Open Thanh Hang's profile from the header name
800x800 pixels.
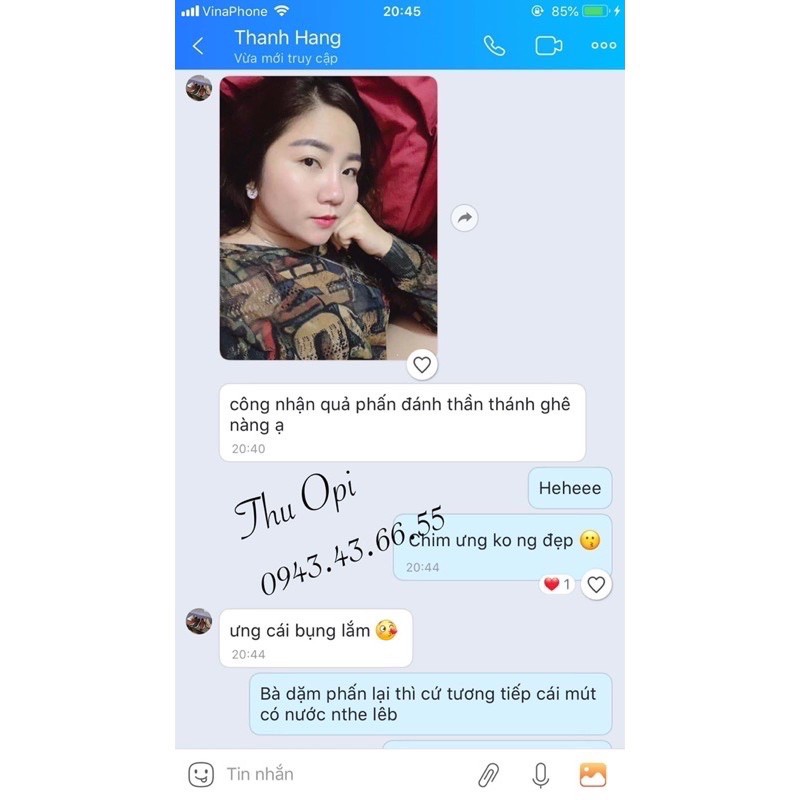pyautogui.click(x=287, y=39)
